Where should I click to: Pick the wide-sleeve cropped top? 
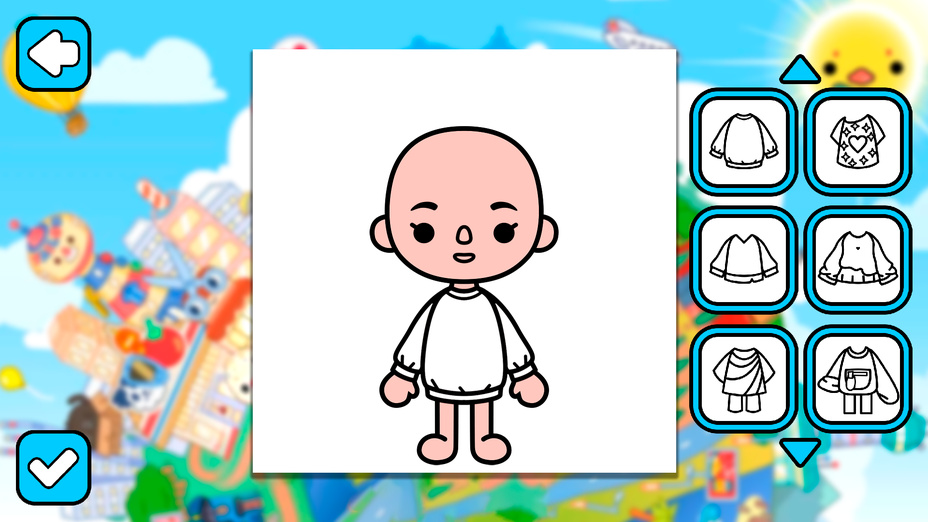pos(743,259)
